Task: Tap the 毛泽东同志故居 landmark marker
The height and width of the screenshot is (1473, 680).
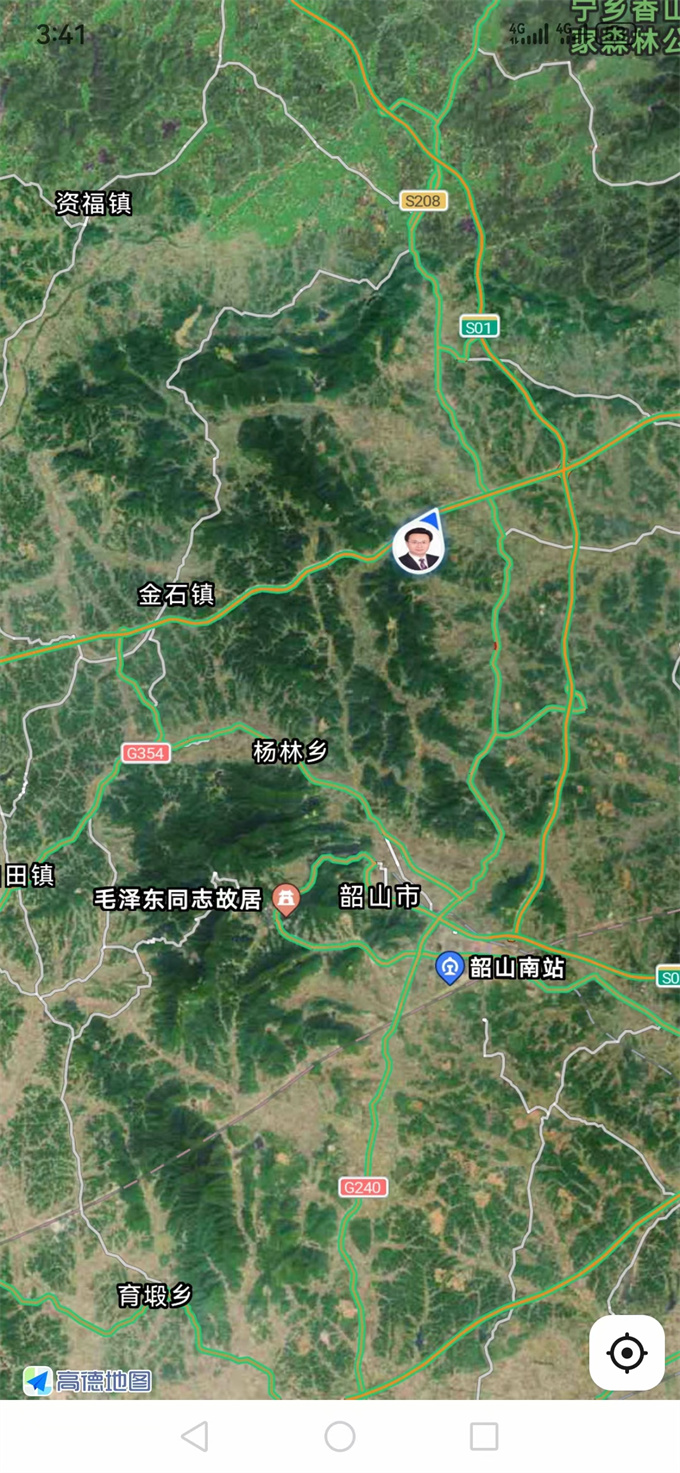Action: (286, 898)
